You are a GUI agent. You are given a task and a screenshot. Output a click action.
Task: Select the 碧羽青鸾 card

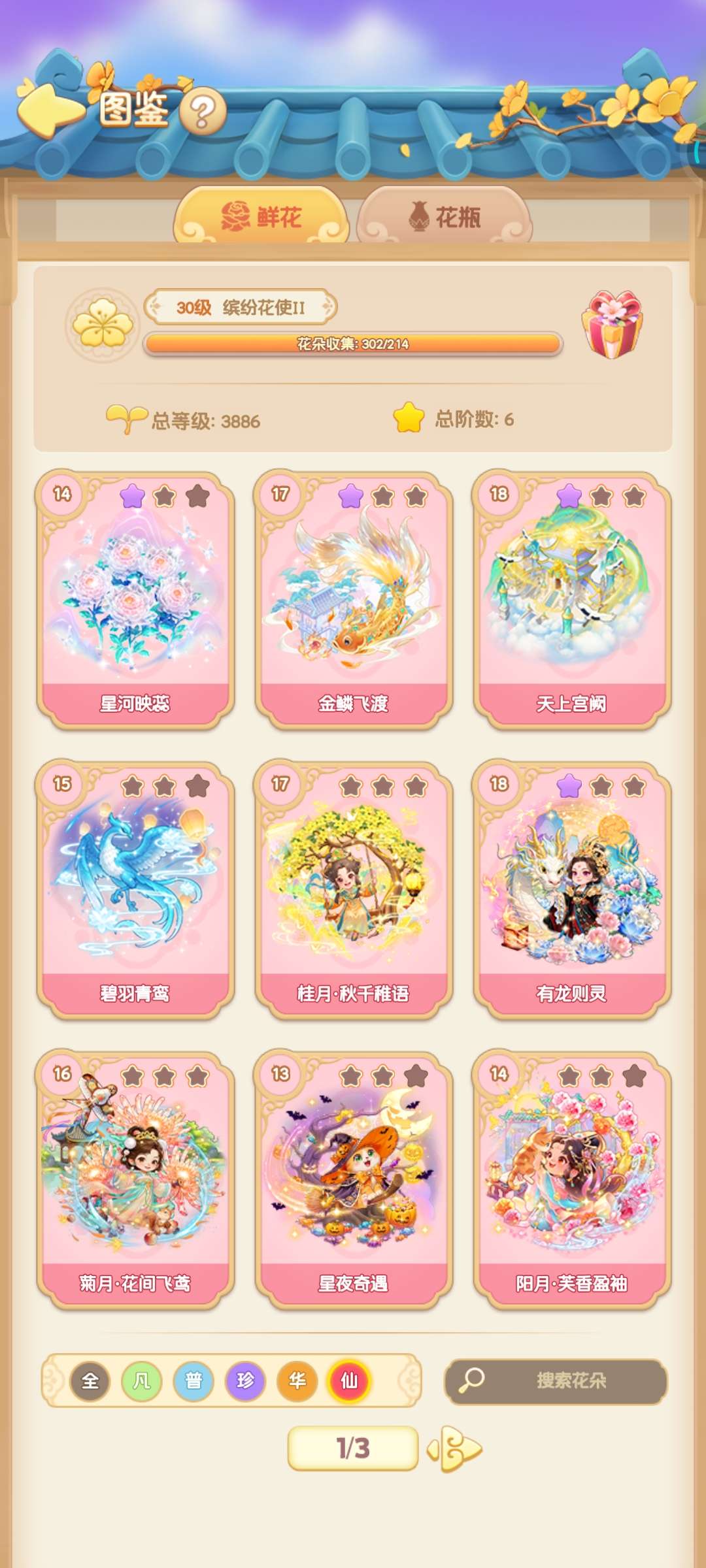(x=135, y=889)
